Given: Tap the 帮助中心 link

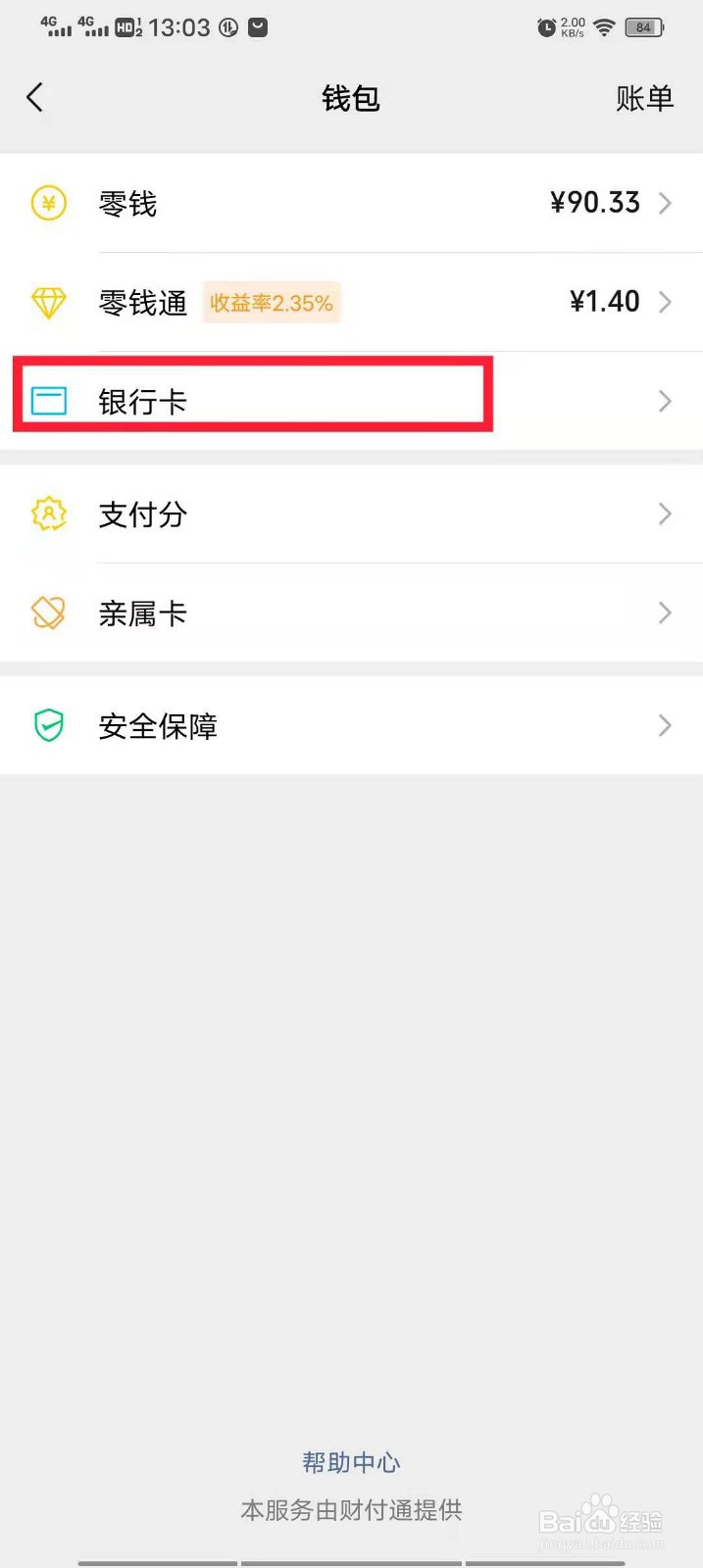Looking at the screenshot, I should [x=351, y=1462].
